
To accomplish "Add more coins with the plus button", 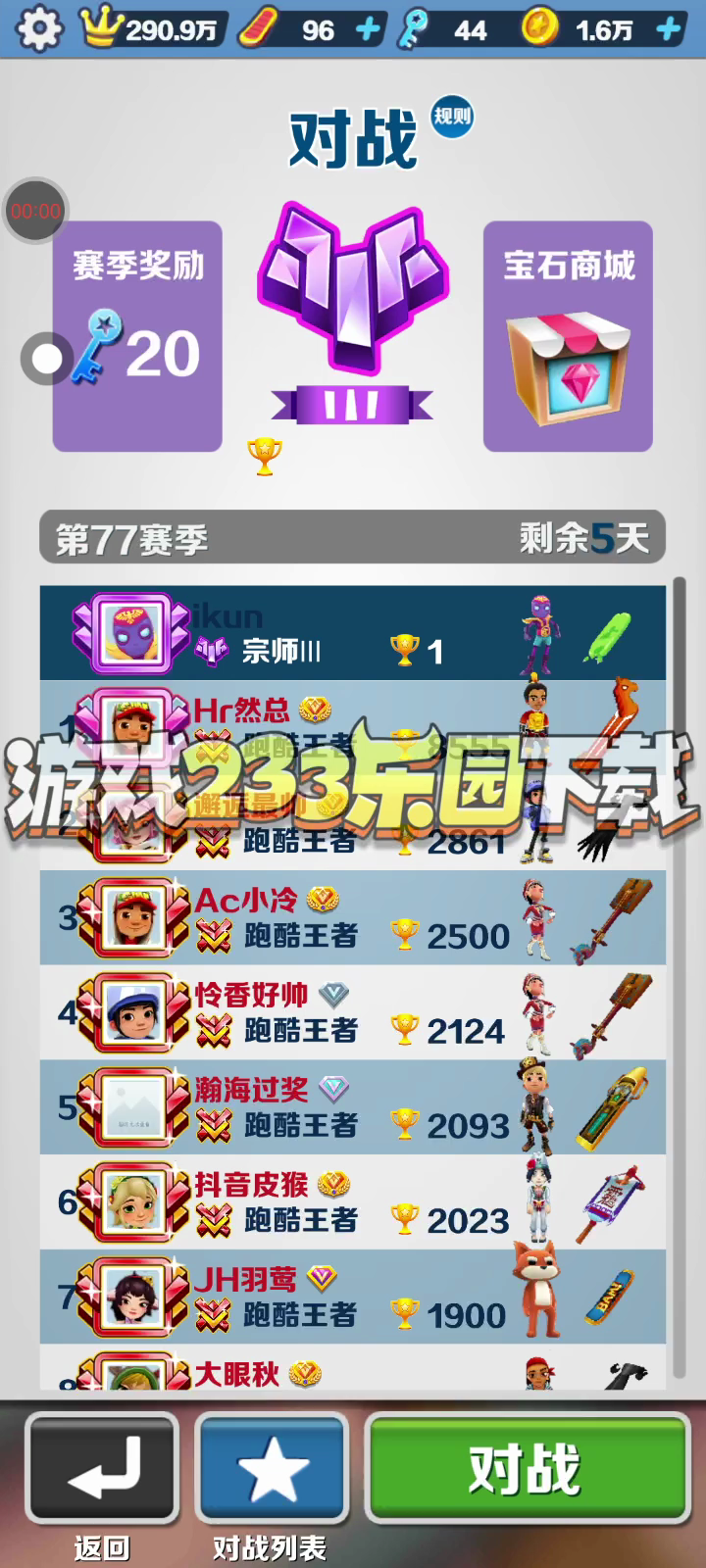I will click(669, 29).
